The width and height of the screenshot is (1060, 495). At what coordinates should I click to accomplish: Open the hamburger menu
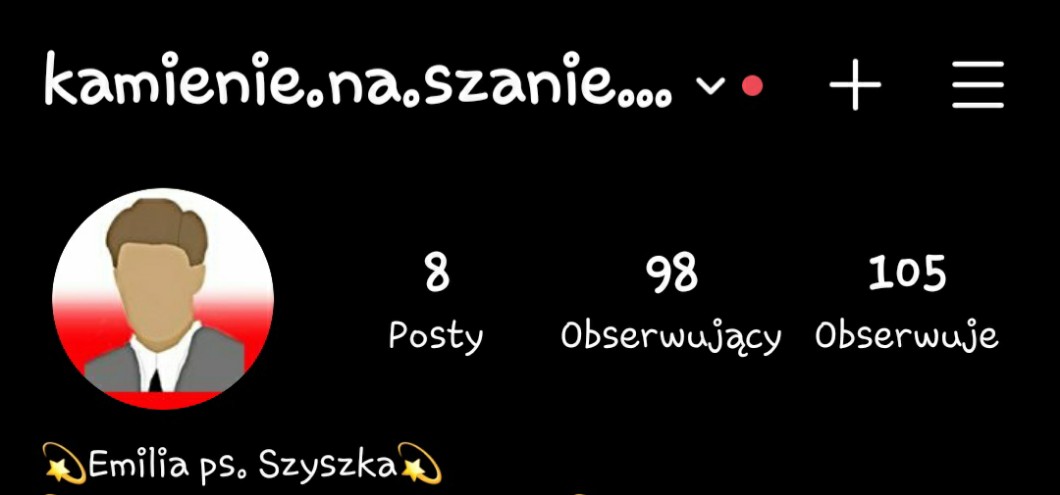977,85
